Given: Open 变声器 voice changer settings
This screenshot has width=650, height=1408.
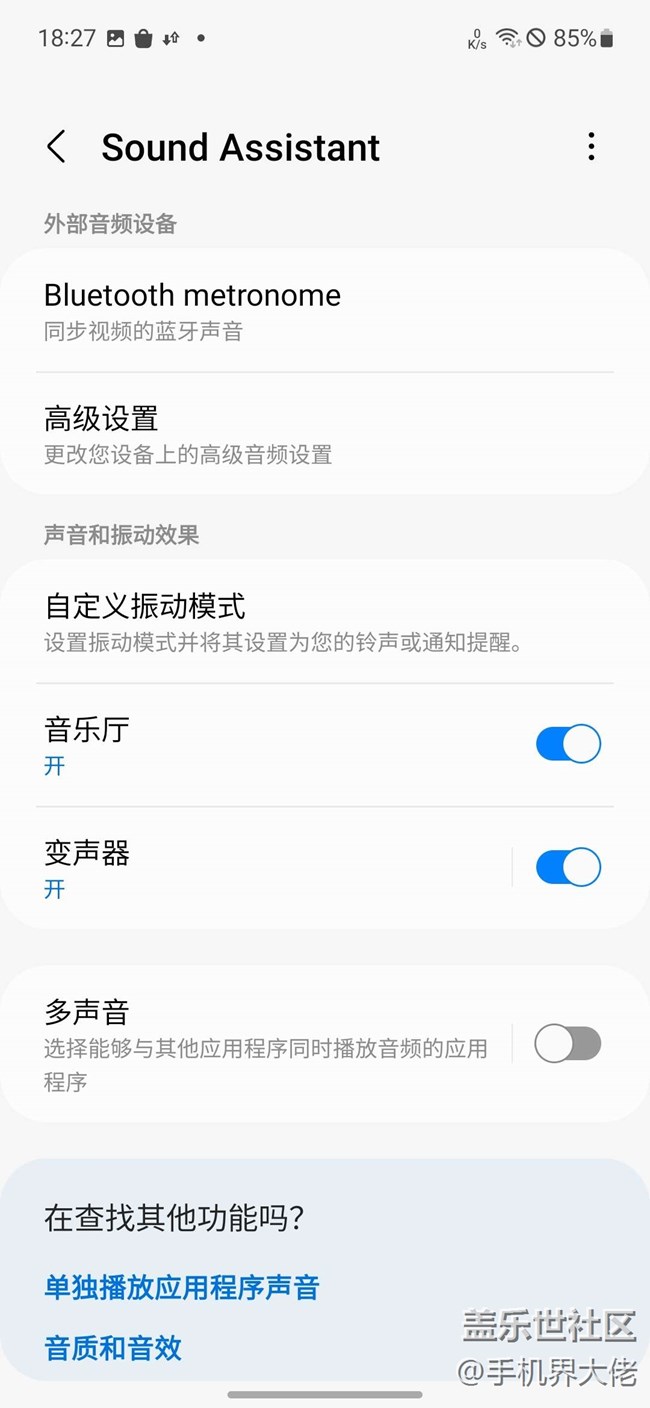Looking at the screenshot, I should [x=250, y=867].
